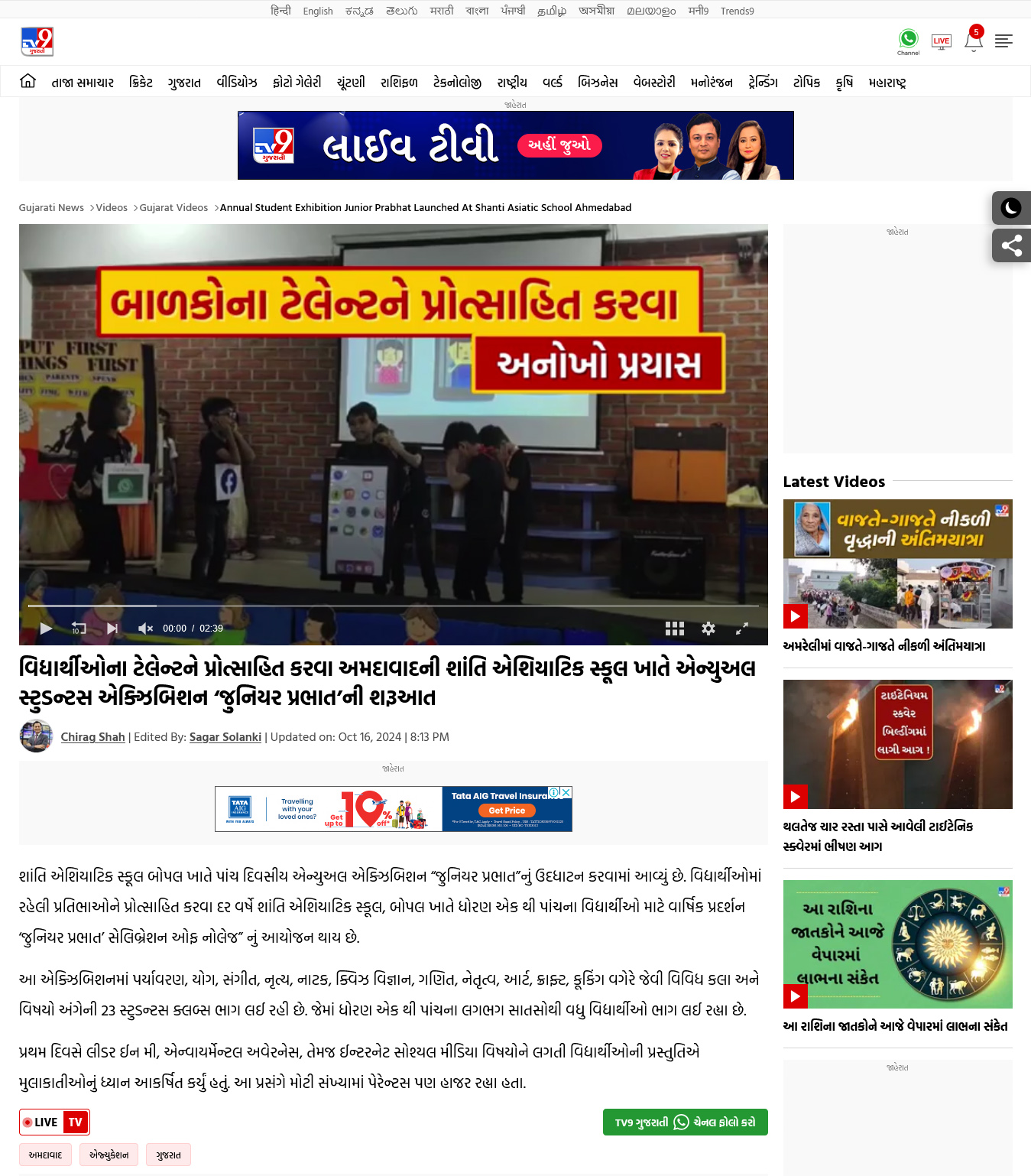
Task: Open author Chirag Shah's profile
Action: pos(92,737)
